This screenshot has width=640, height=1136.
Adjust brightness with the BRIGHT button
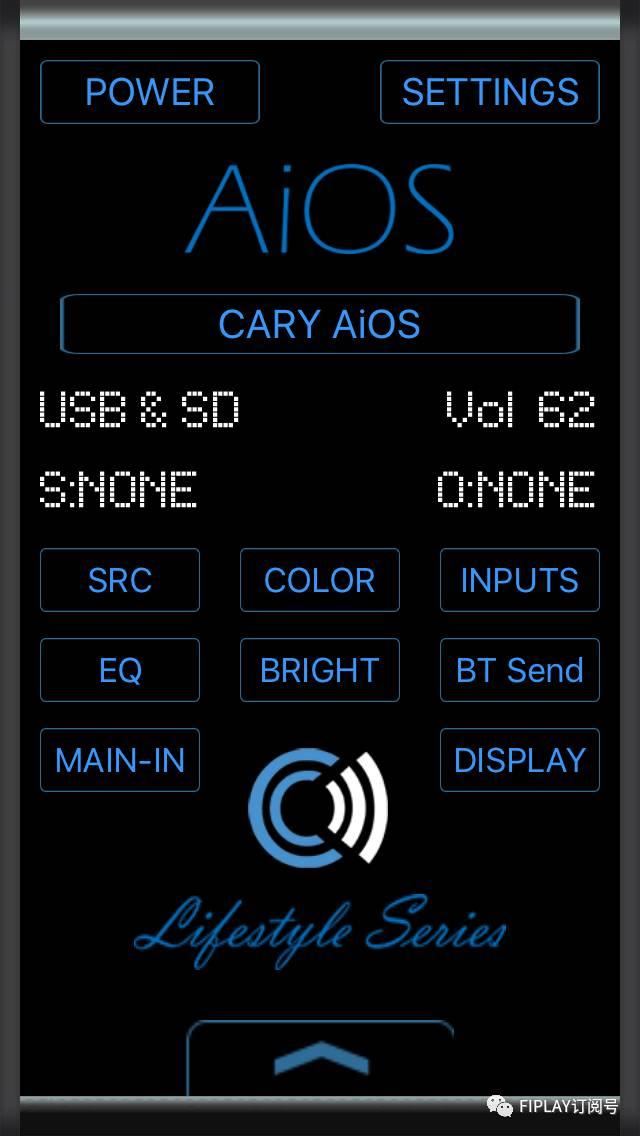tap(320, 670)
